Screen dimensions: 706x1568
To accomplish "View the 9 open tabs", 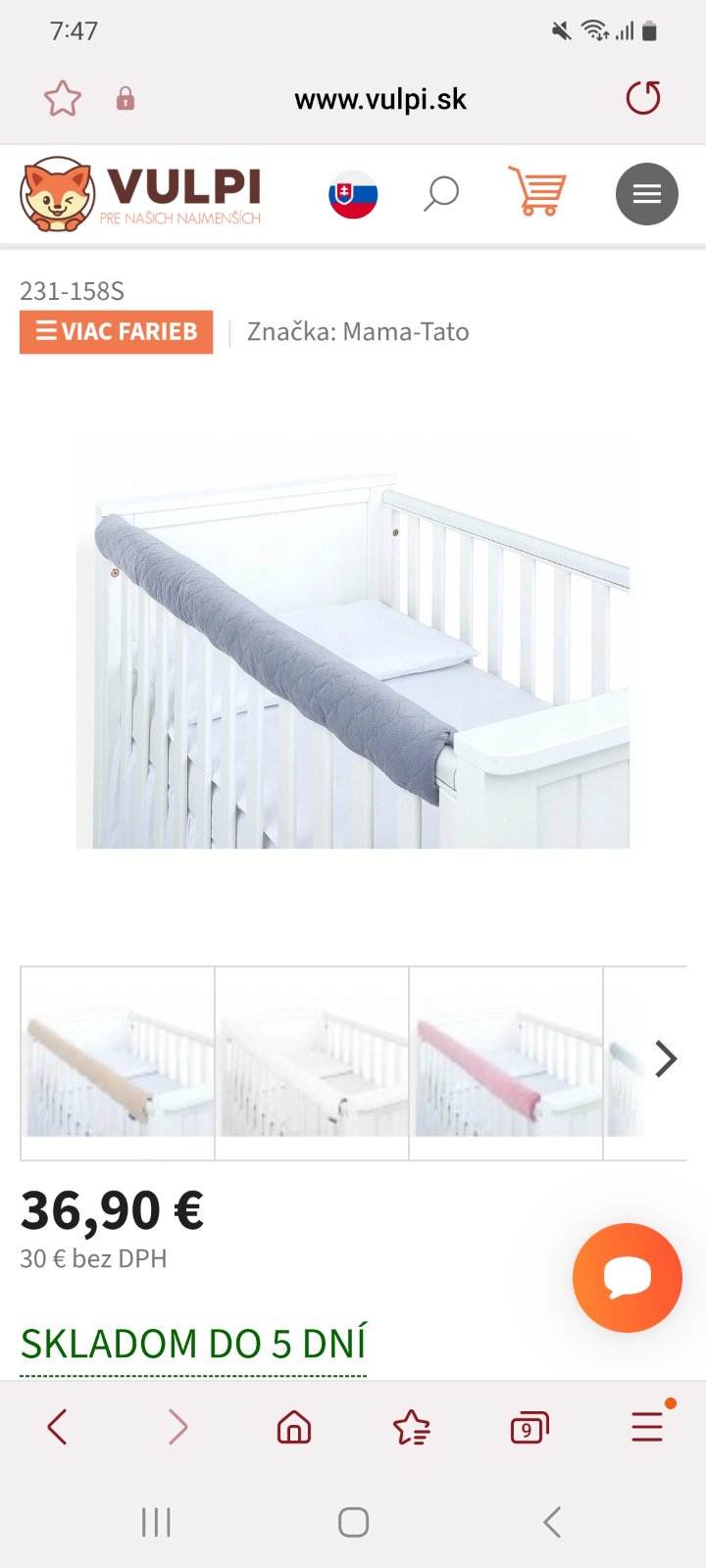I will (x=529, y=1428).
